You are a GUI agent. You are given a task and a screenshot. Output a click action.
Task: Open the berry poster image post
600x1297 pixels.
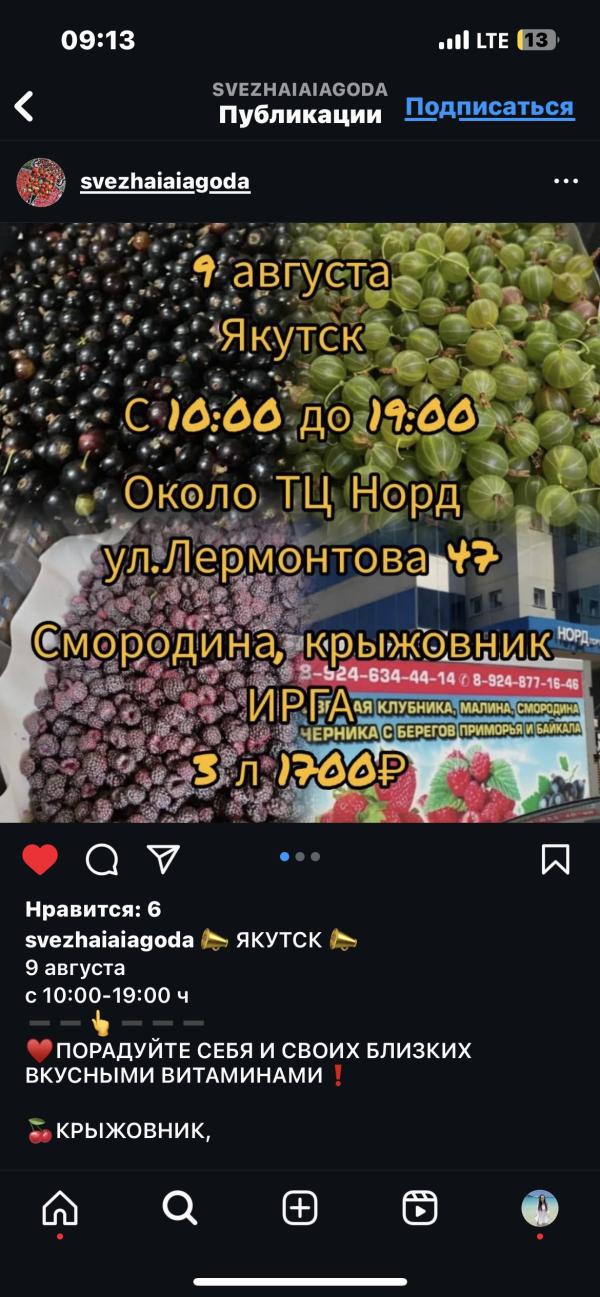(x=300, y=522)
